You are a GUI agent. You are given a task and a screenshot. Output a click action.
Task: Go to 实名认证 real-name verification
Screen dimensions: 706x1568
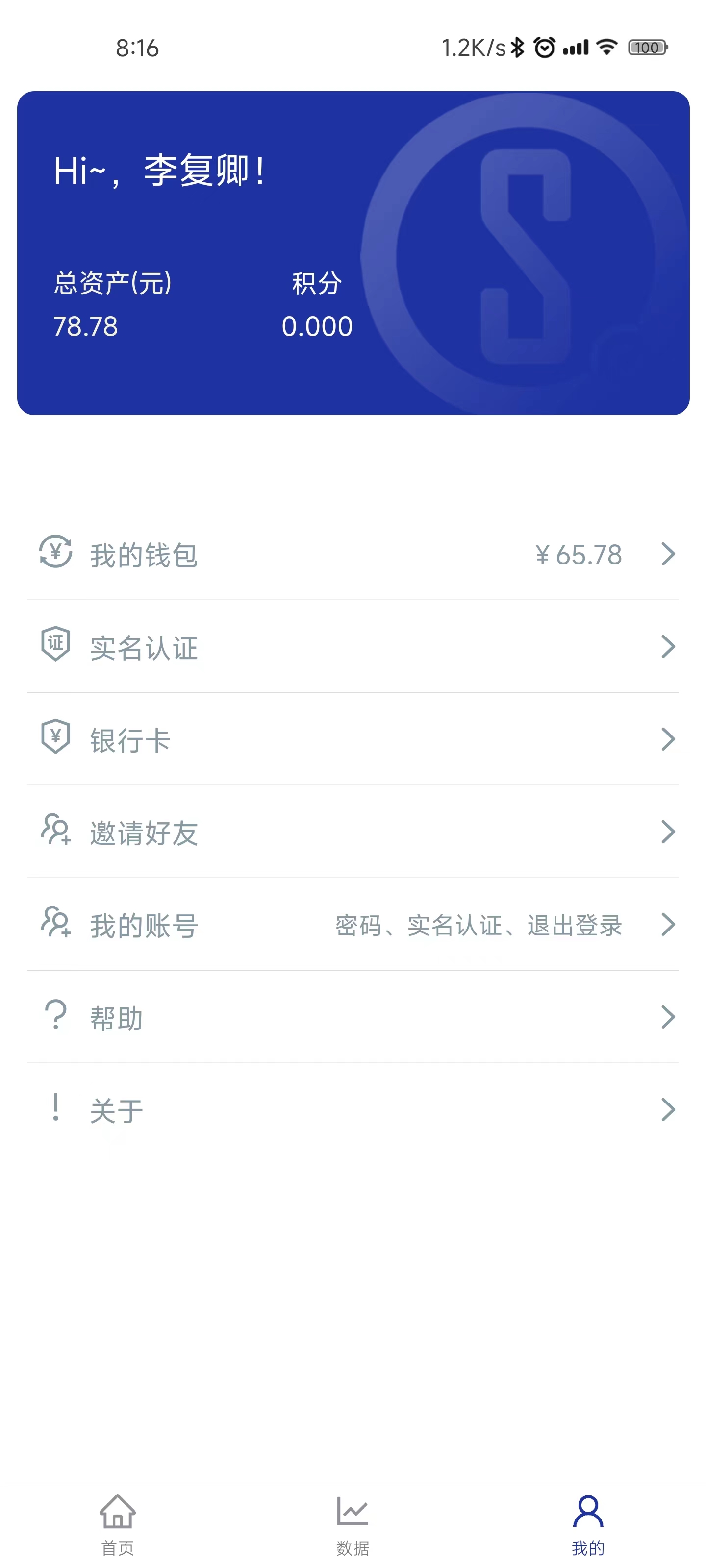353,647
